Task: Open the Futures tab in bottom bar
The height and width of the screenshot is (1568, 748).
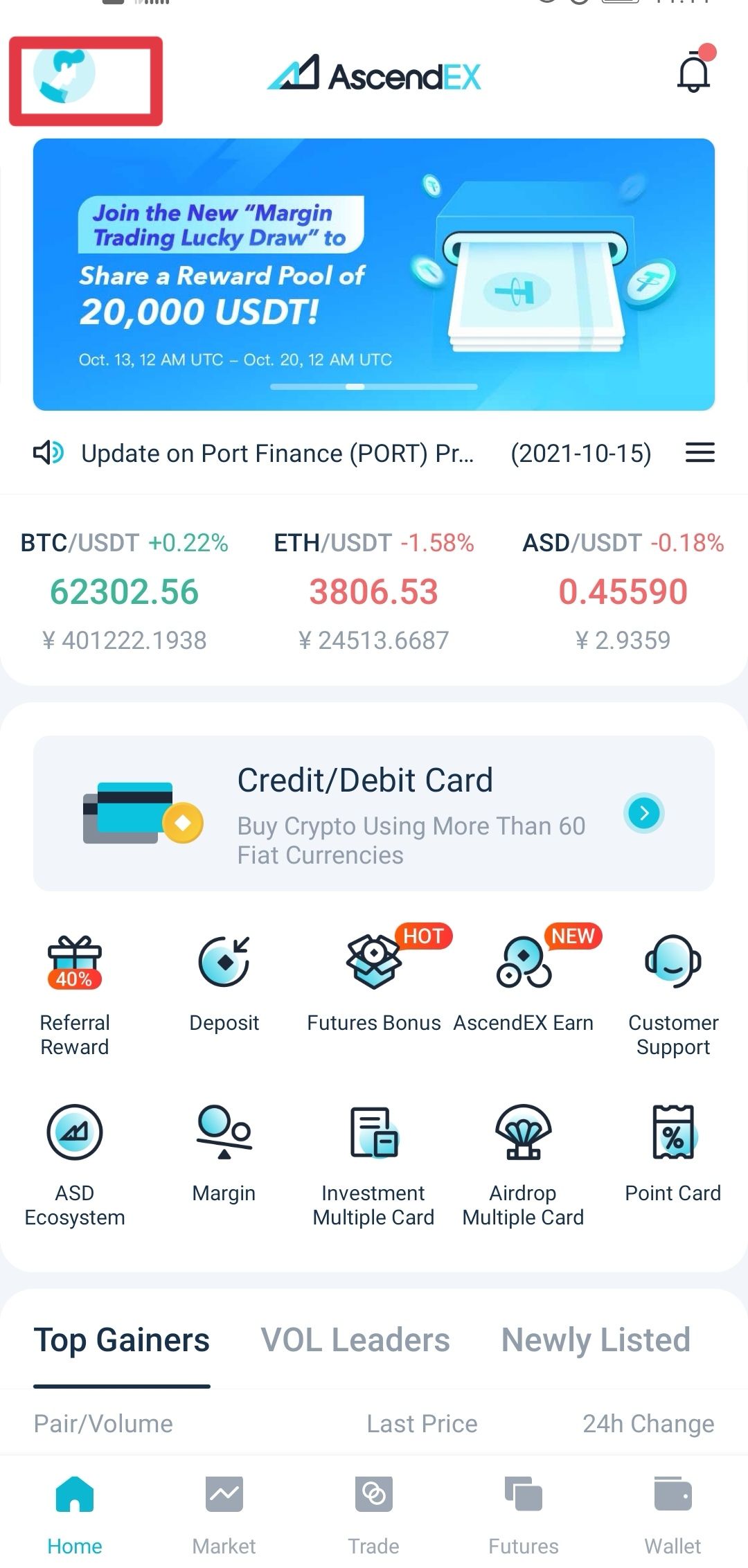Action: pyautogui.click(x=524, y=1515)
